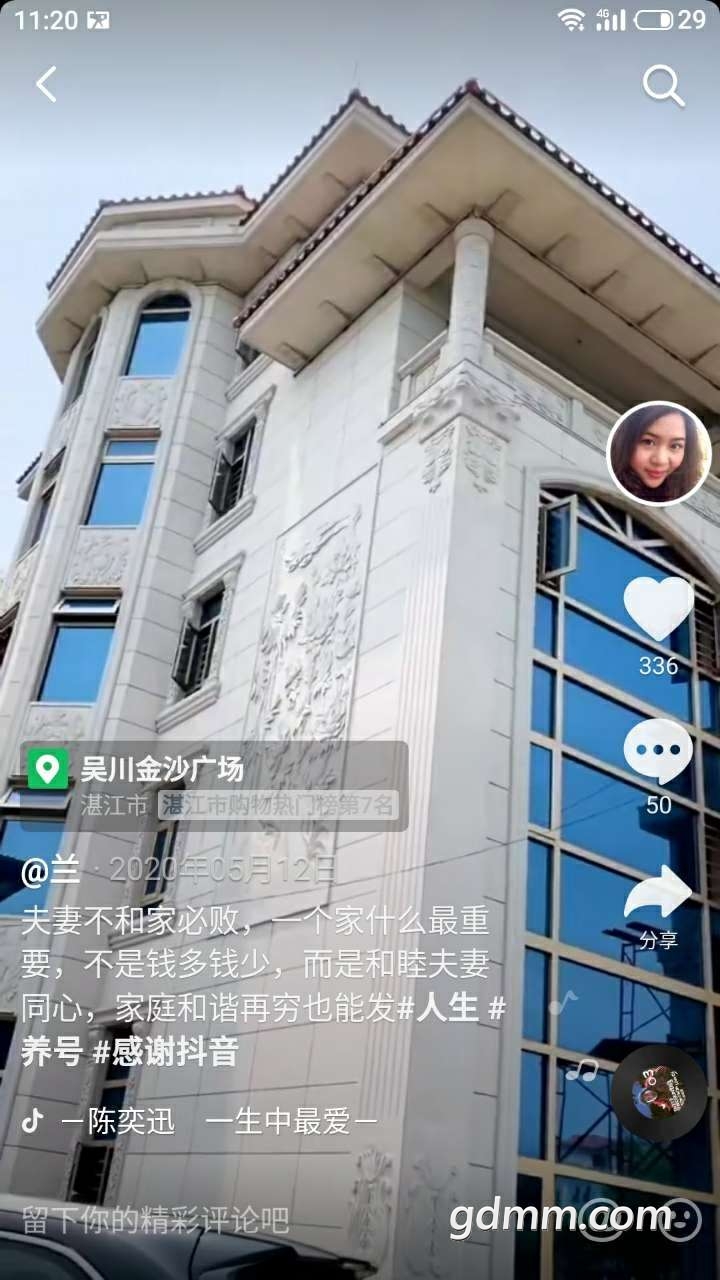Open the #人生 hashtag
This screenshot has width=720, height=1280.
(438, 1008)
